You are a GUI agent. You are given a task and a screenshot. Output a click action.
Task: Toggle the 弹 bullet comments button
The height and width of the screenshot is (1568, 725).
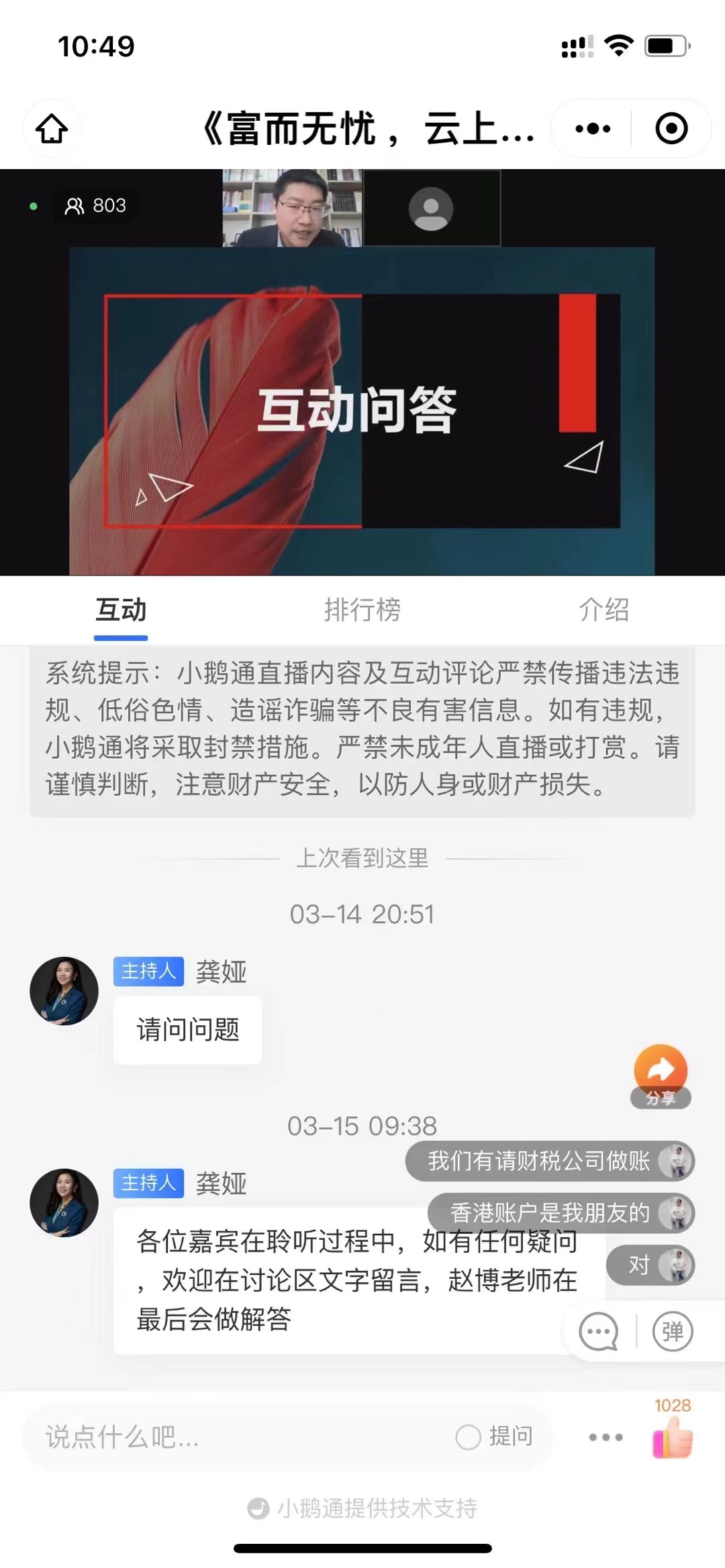[x=673, y=1331]
